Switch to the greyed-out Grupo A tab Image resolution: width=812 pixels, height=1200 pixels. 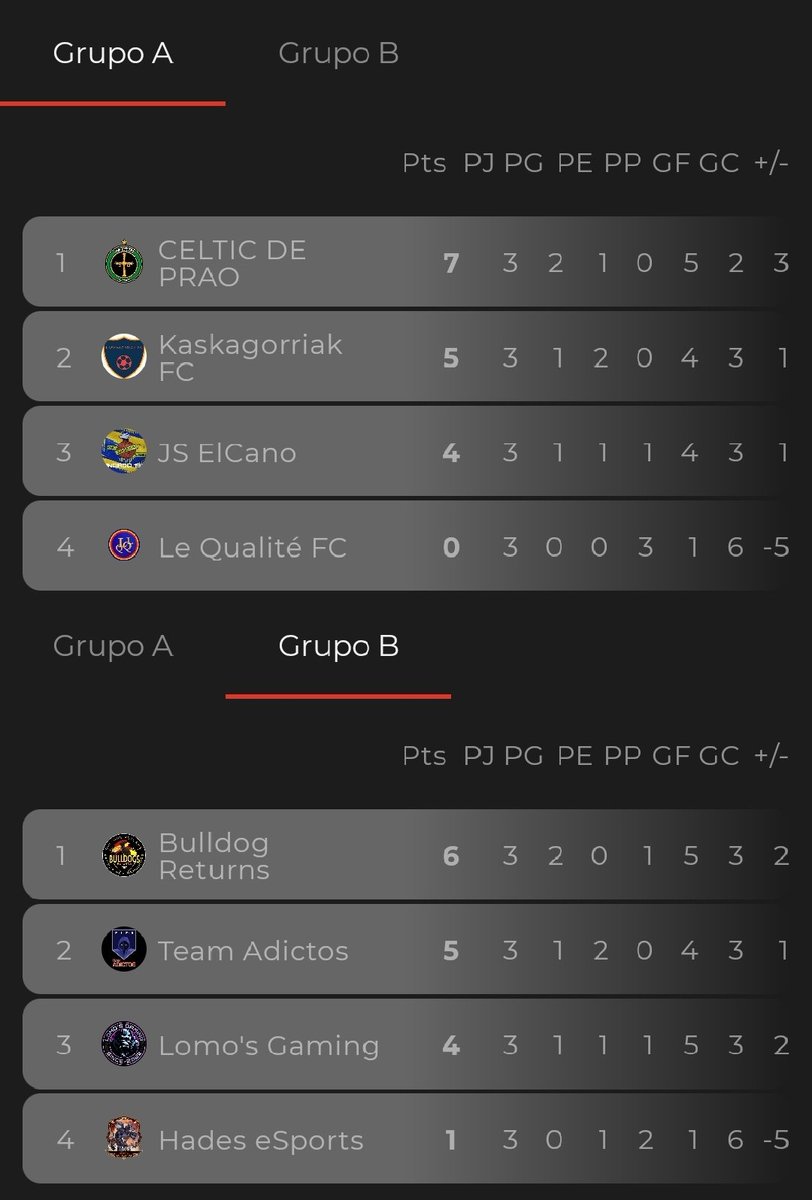113,646
